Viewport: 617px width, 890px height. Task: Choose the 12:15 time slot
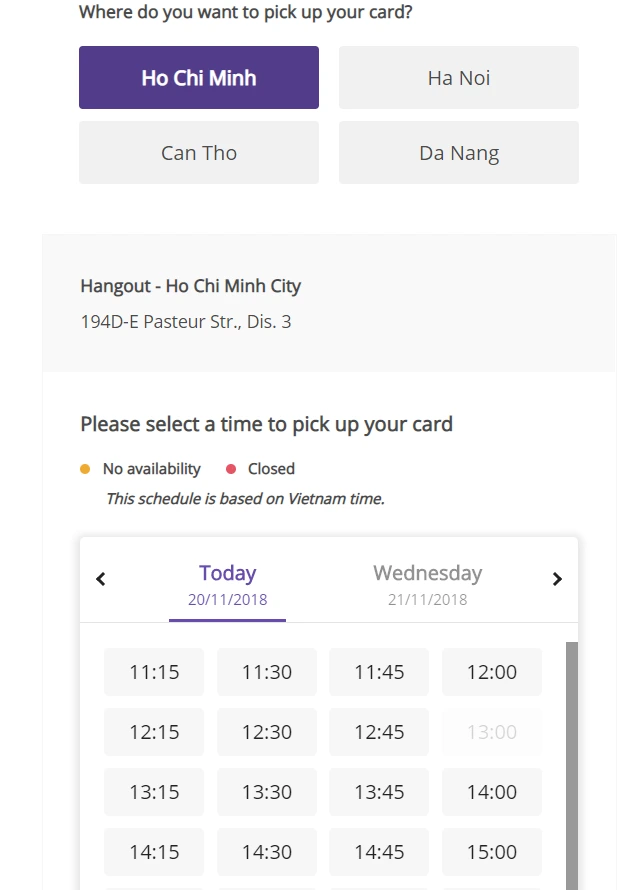click(x=154, y=732)
